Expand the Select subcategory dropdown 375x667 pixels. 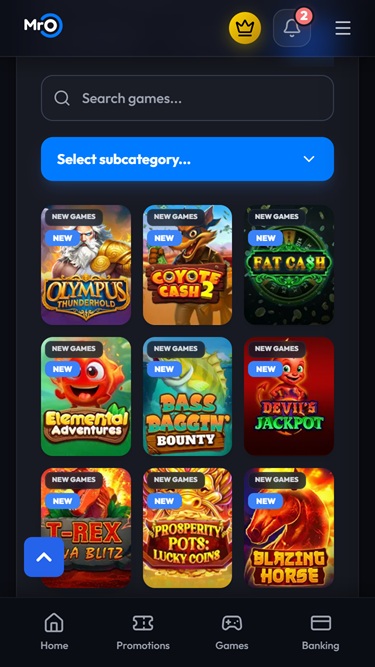click(x=188, y=159)
